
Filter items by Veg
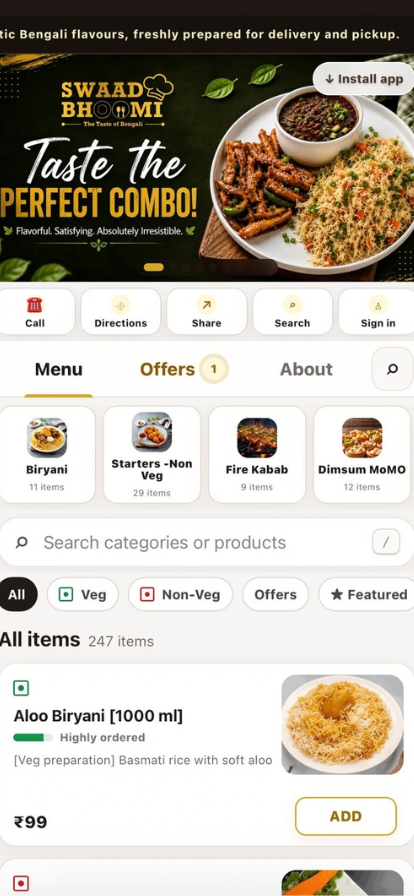82,594
